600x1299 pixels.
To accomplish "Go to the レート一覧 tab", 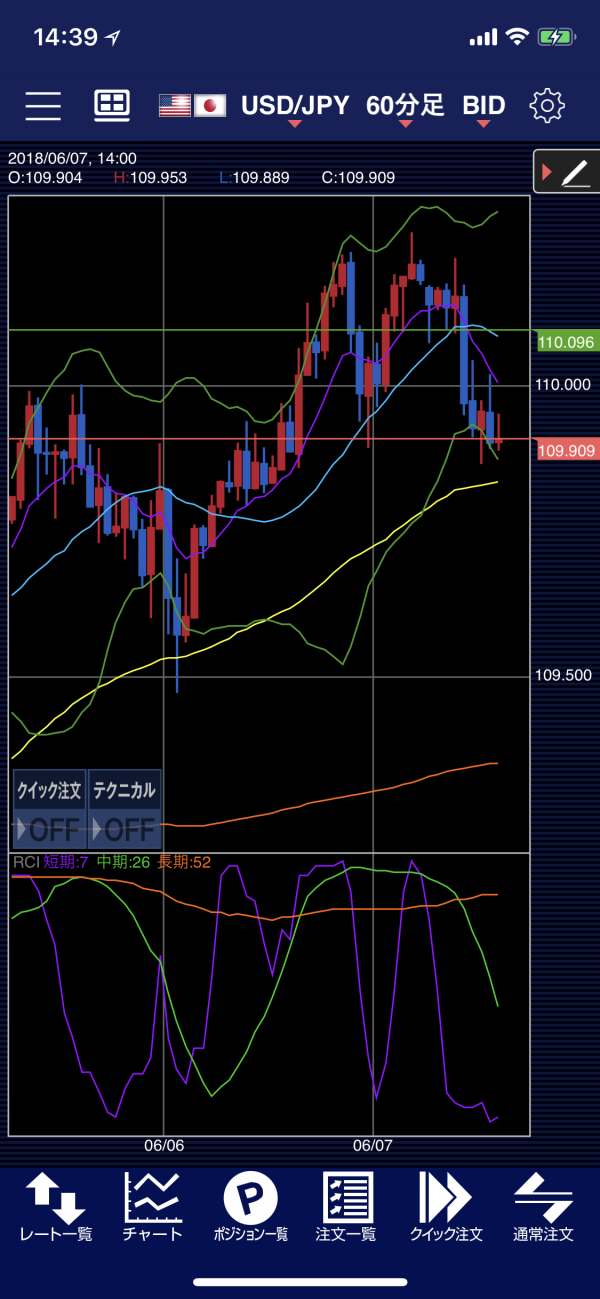I will coord(56,1207).
